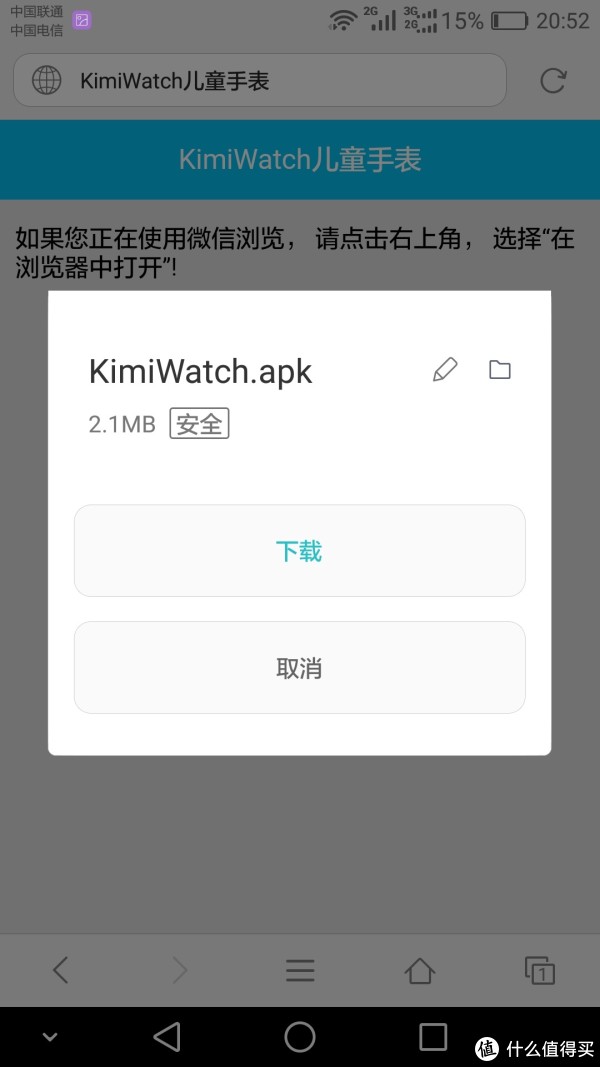600x1067 pixels.
Task: Go to the browser home page
Action: 420,970
